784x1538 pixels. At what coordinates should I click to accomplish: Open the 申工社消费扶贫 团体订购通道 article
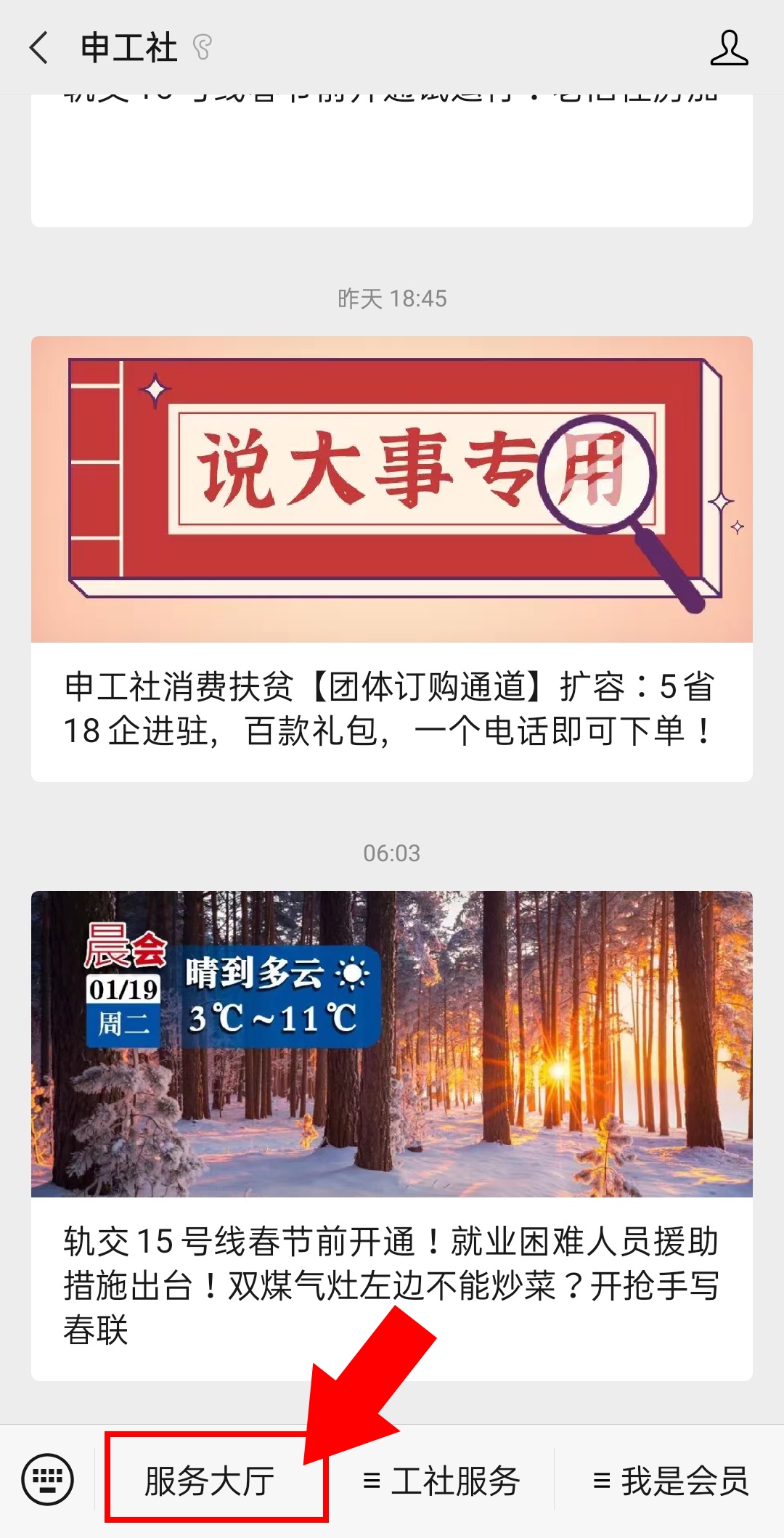pyautogui.click(x=391, y=559)
